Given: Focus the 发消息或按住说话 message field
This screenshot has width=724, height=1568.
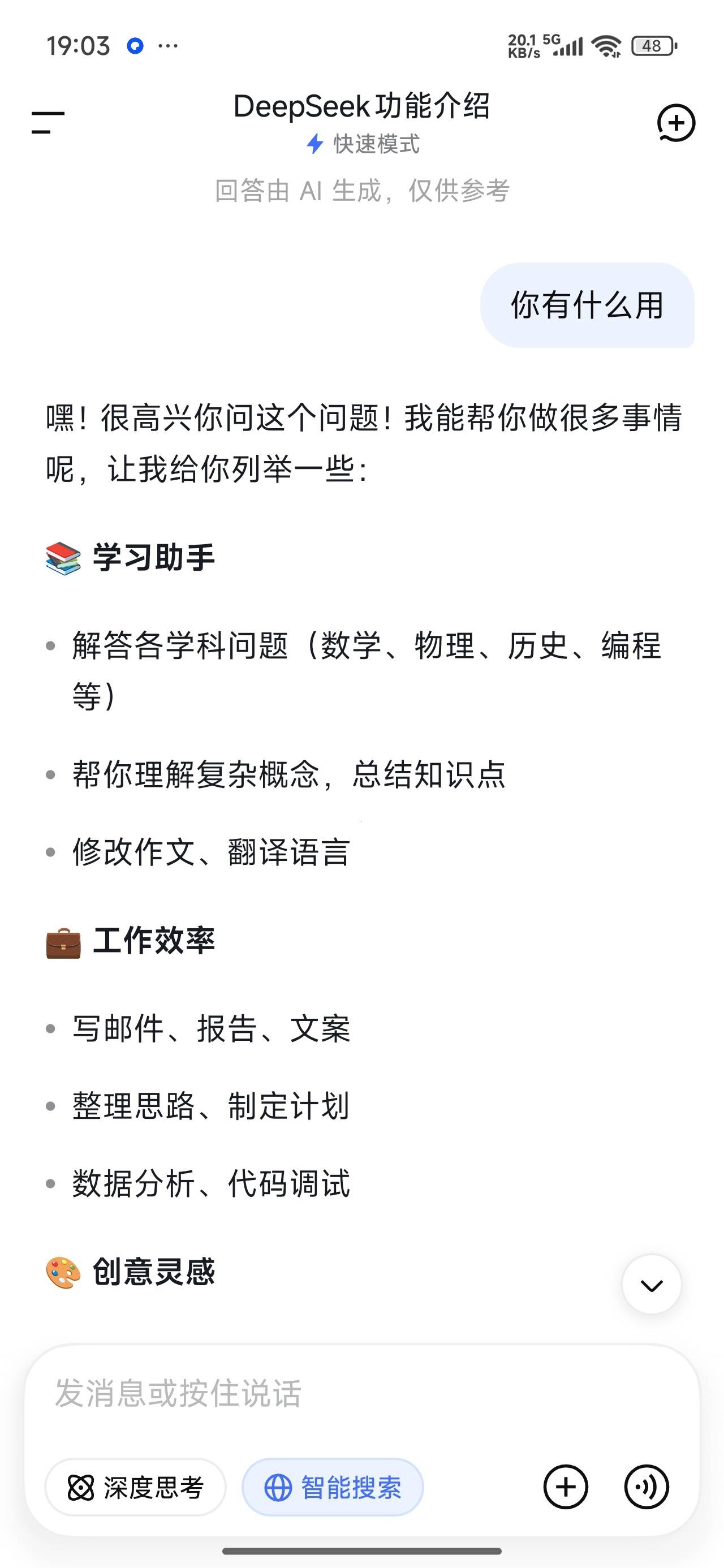Looking at the screenshot, I should pyautogui.click(x=361, y=1394).
